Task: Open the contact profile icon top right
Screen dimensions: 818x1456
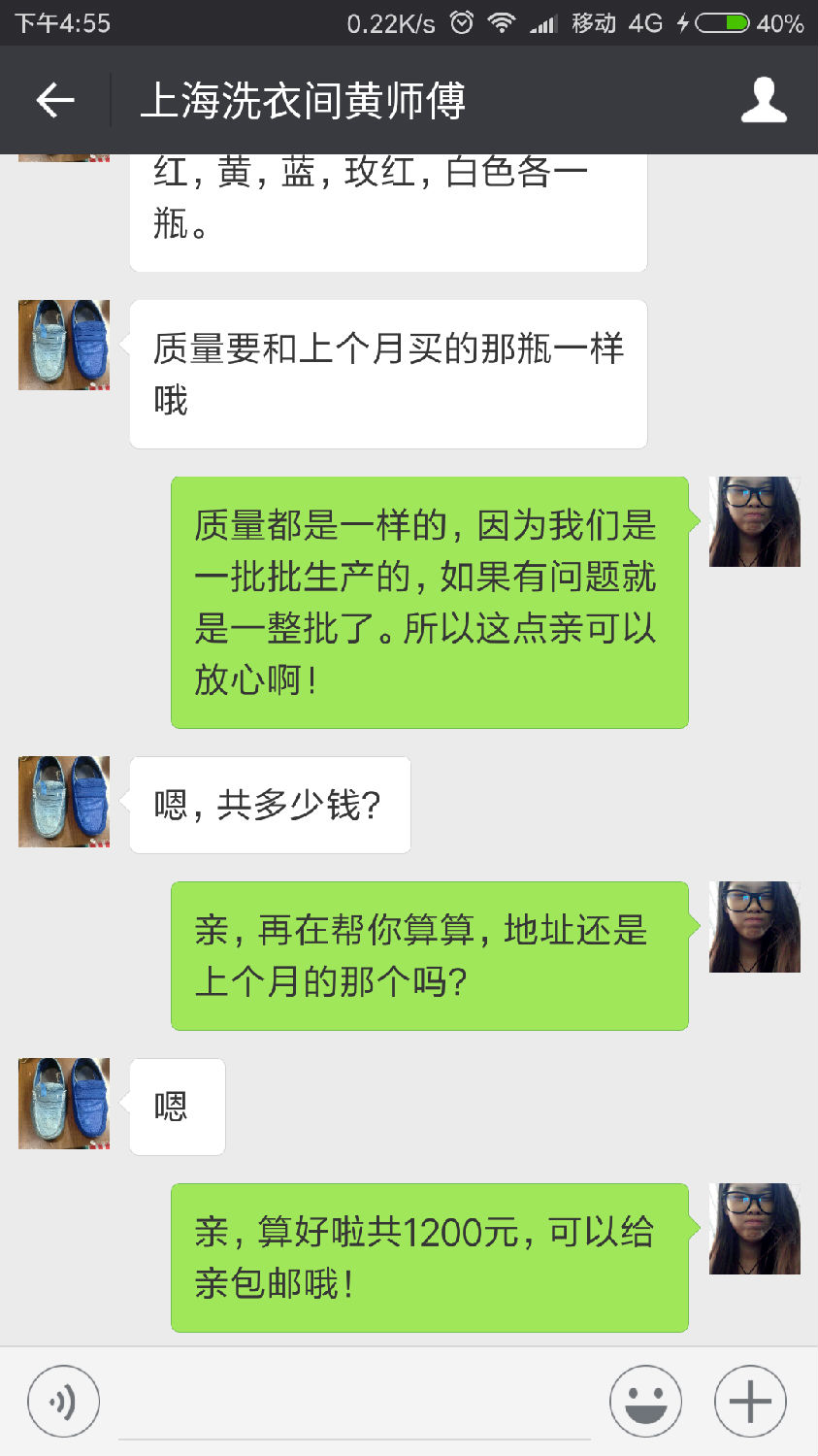Action: (x=765, y=100)
